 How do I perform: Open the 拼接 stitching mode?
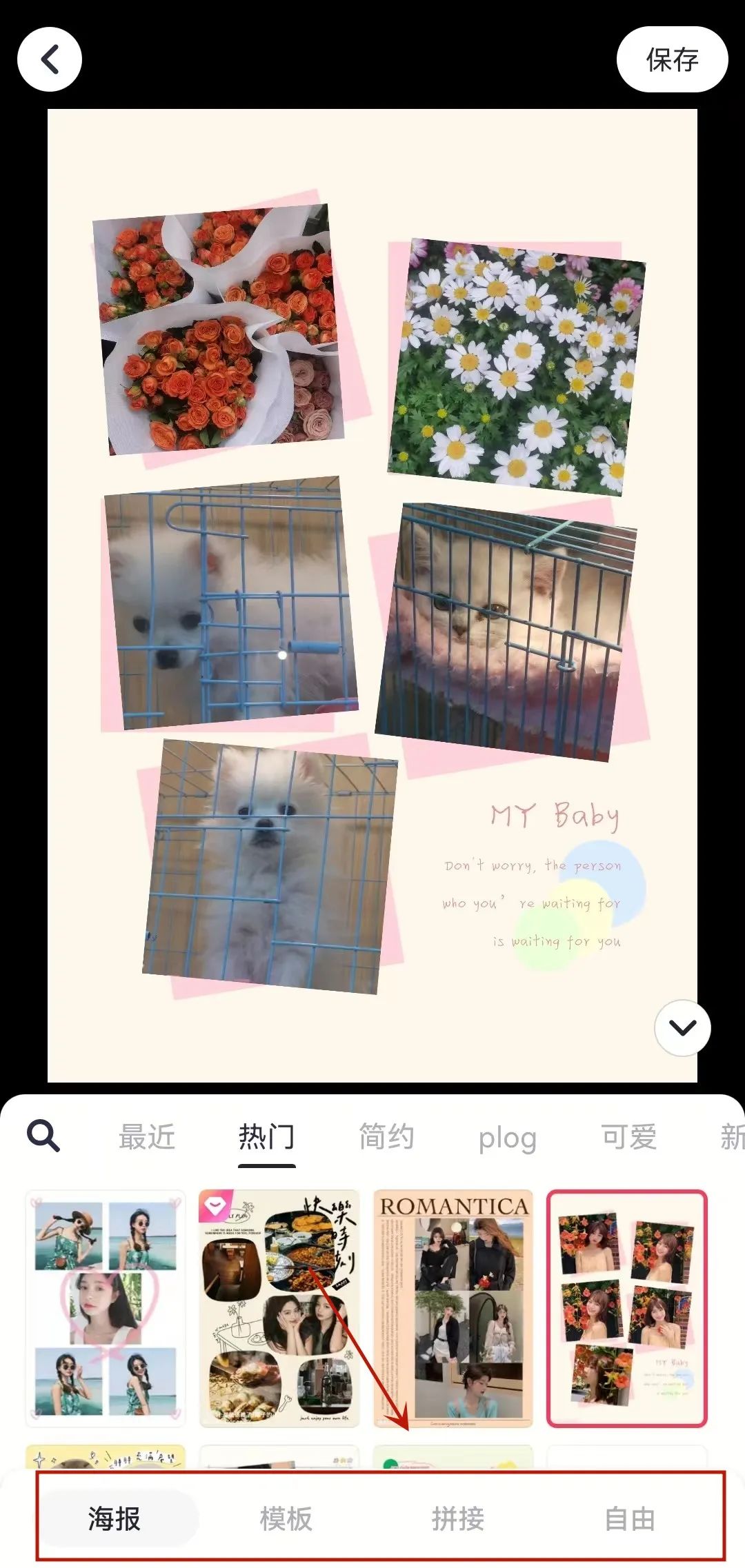coord(458,1518)
